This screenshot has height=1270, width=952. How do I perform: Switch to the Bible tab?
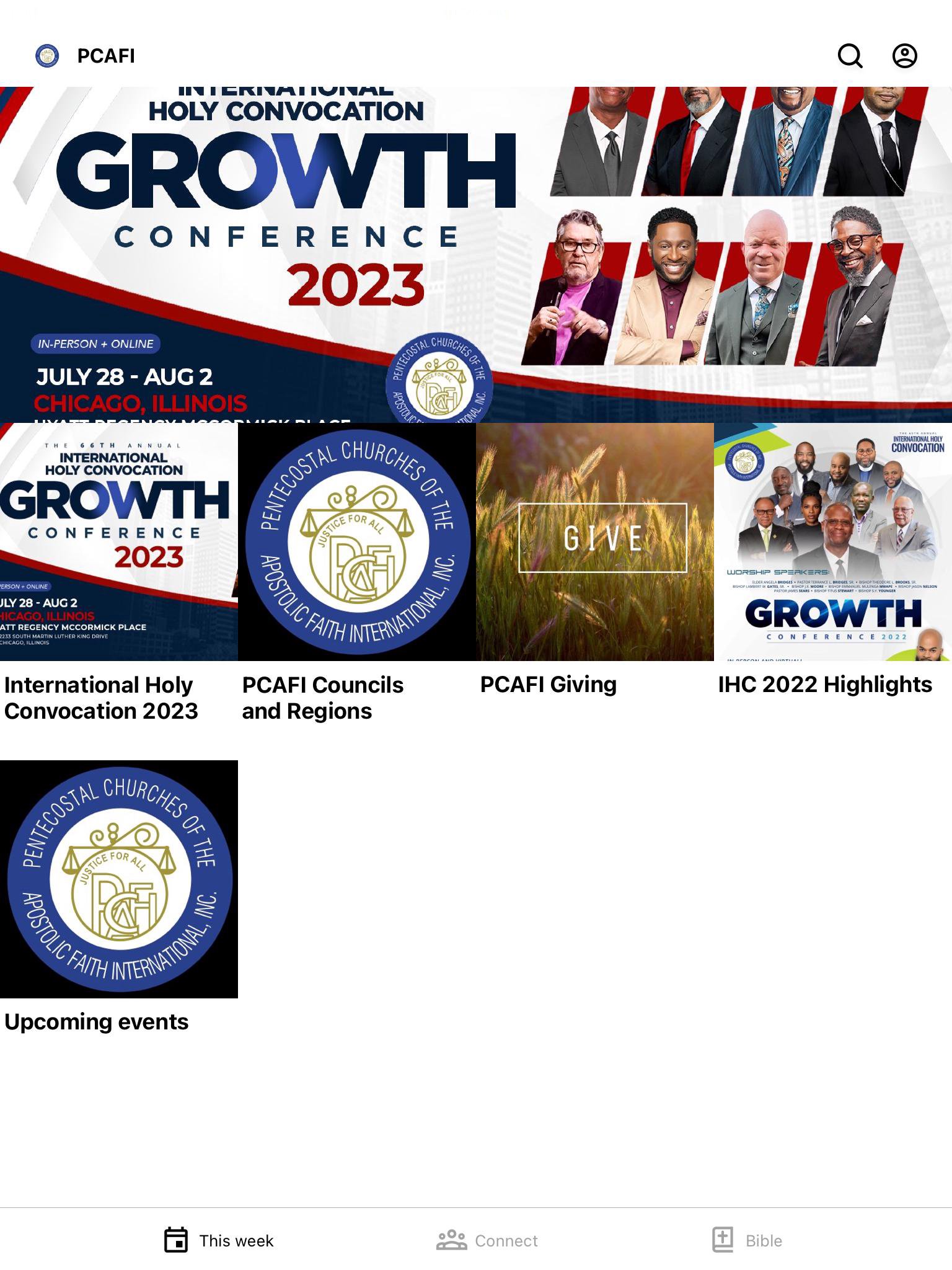747,1240
